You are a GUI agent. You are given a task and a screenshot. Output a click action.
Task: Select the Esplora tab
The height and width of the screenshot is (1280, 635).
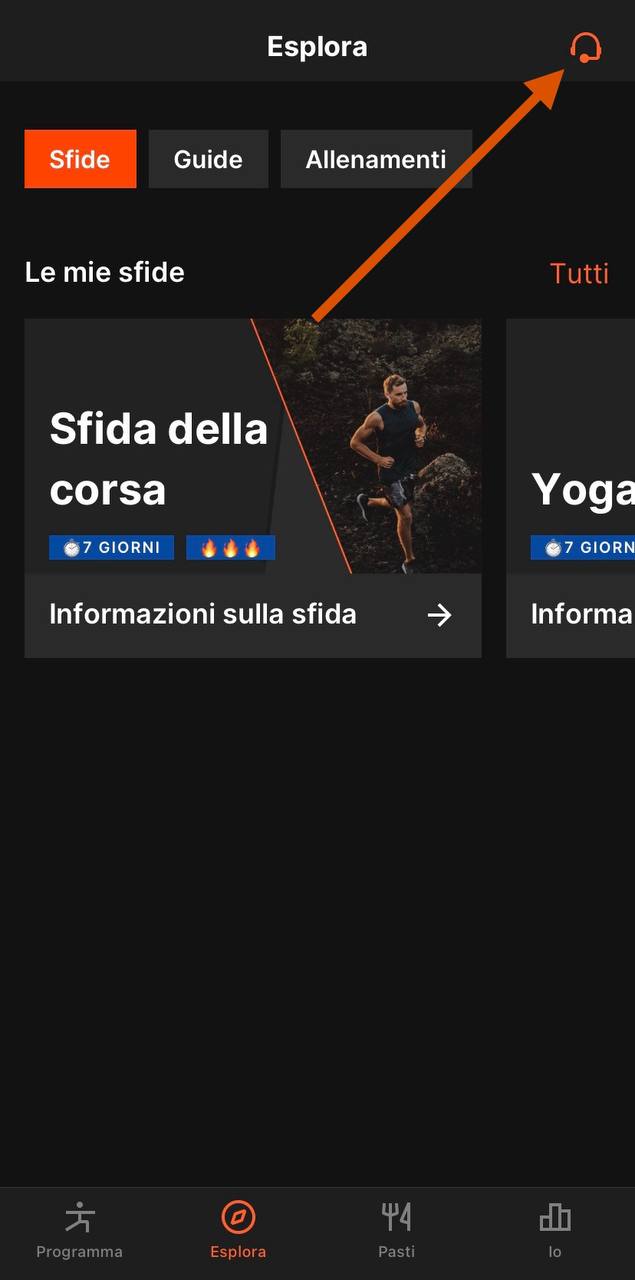[238, 1230]
